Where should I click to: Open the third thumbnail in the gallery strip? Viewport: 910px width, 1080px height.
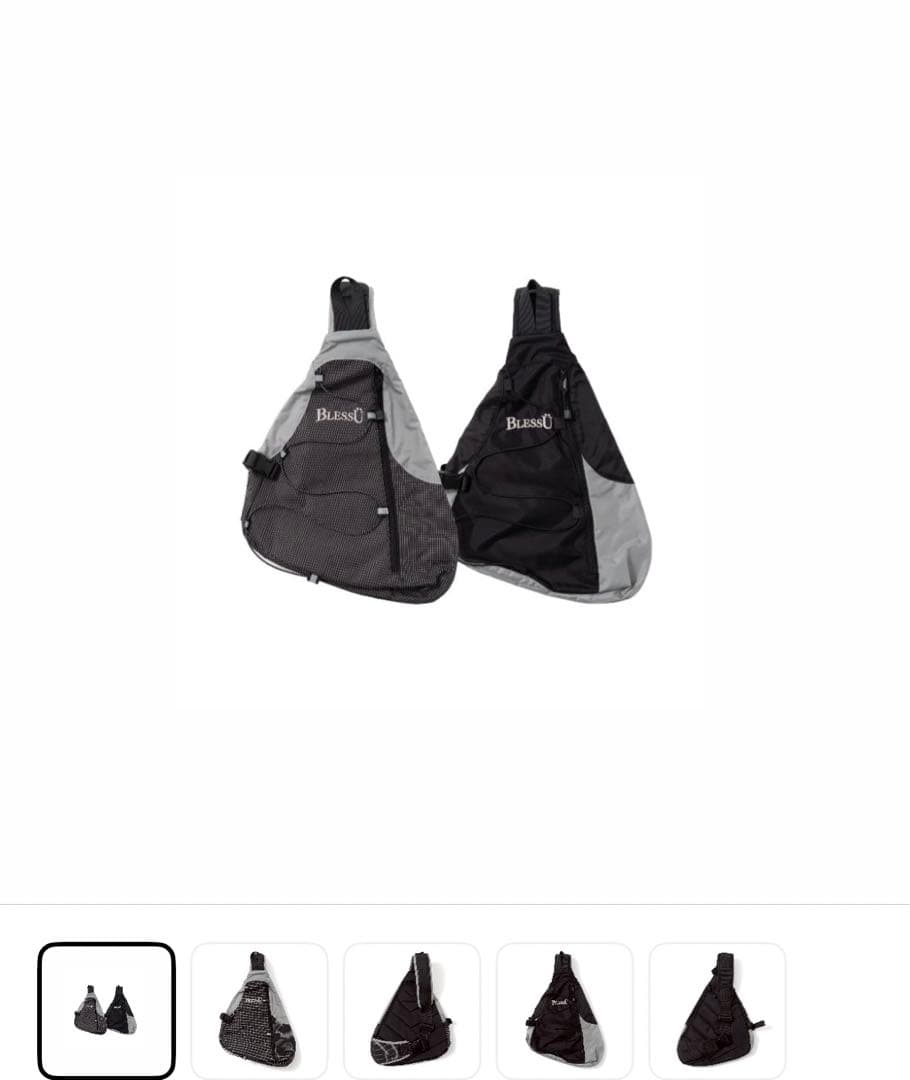(412, 1010)
